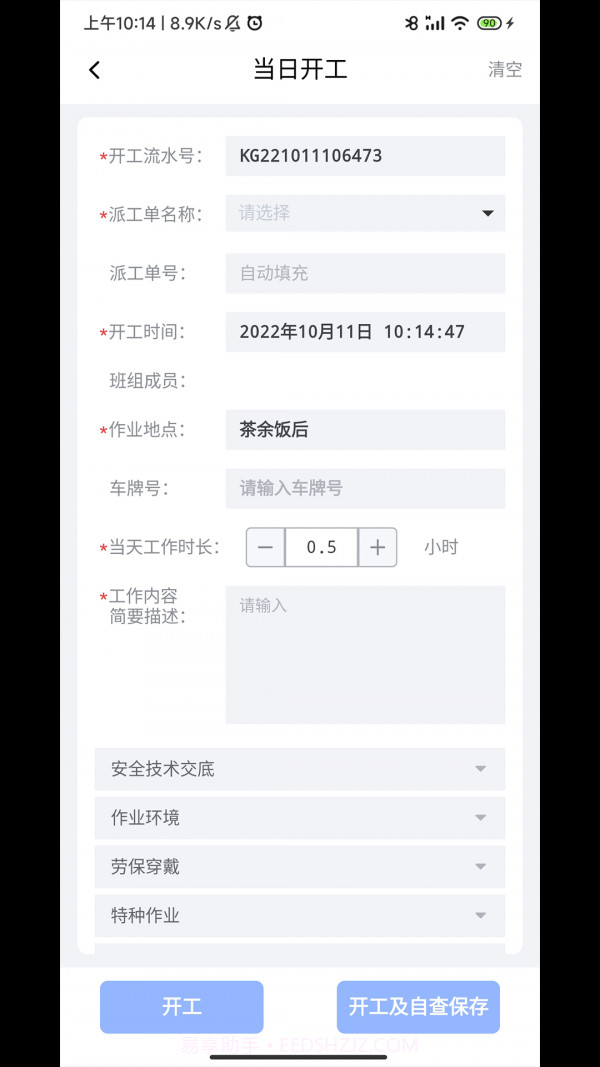The height and width of the screenshot is (1067, 600).
Task: Tap the 开工 button
Action: point(181,1007)
